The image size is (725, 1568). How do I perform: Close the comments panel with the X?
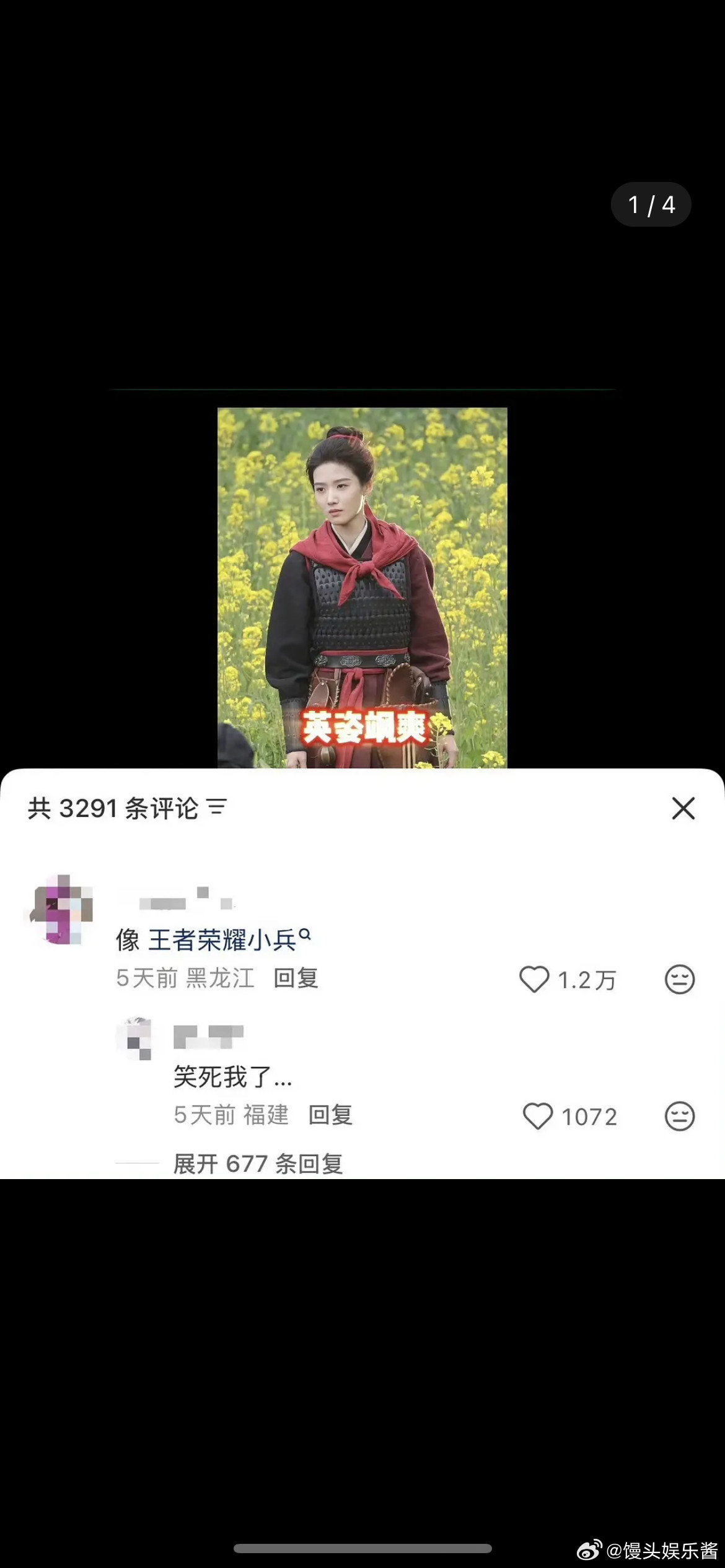pyautogui.click(x=682, y=808)
